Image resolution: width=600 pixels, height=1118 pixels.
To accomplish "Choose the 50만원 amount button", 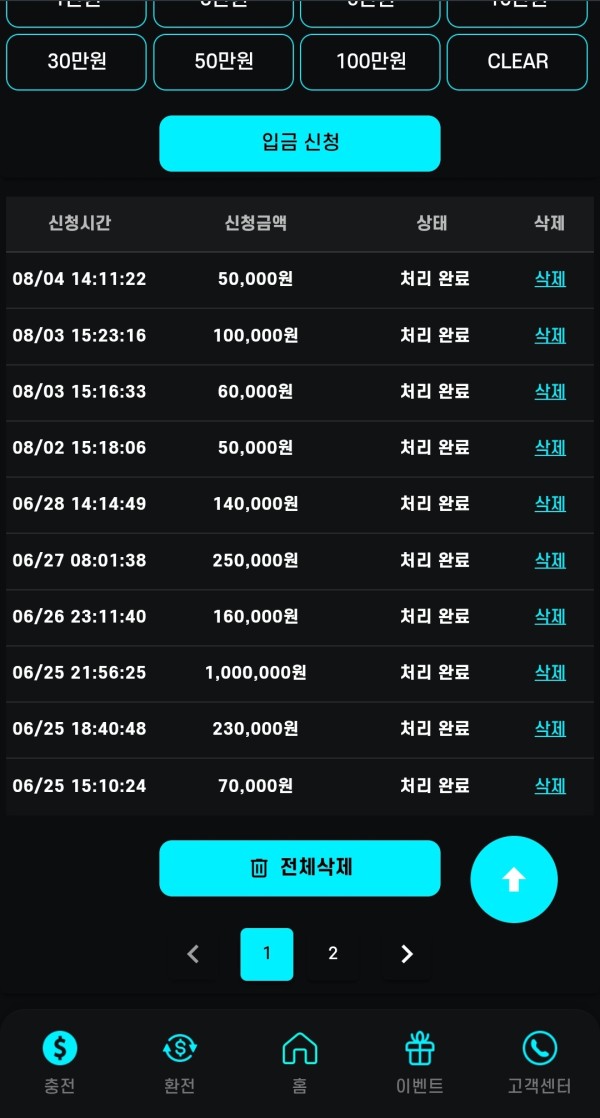I will point(224,62).
